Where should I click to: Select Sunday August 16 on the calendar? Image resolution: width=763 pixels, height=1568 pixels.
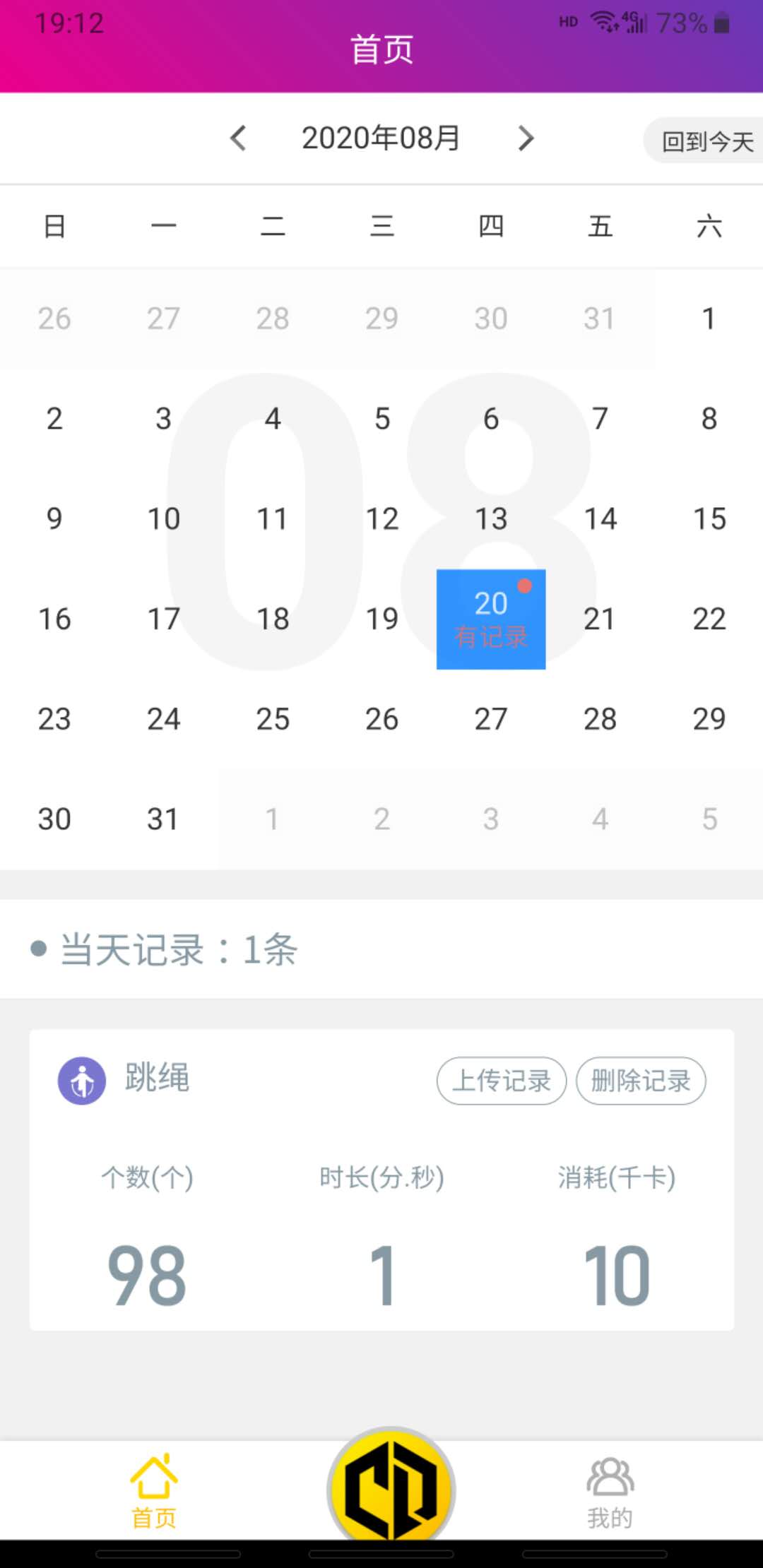pyautogui.click(x=54, y=619)
